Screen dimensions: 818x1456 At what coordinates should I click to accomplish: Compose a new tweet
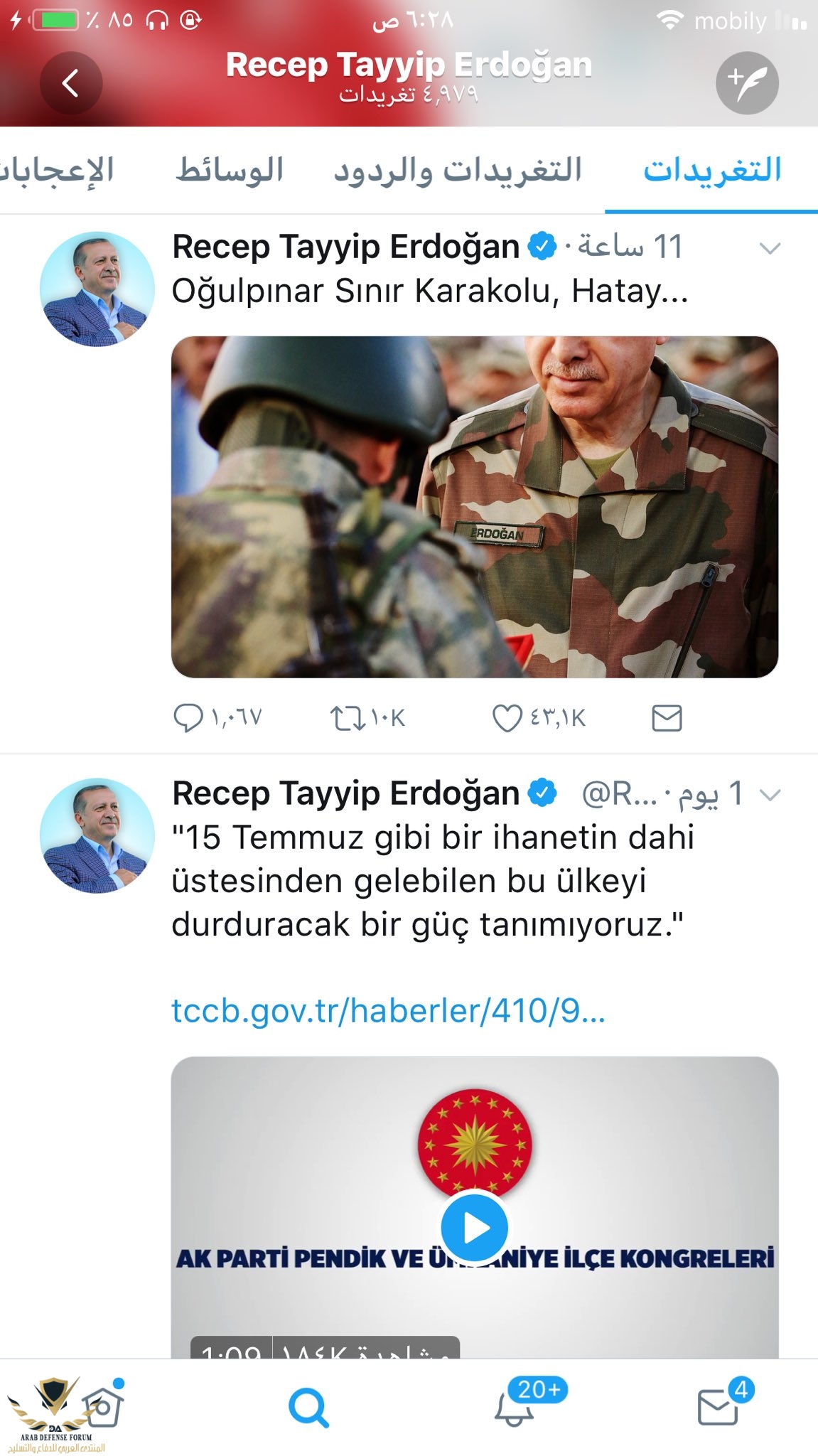747,83
